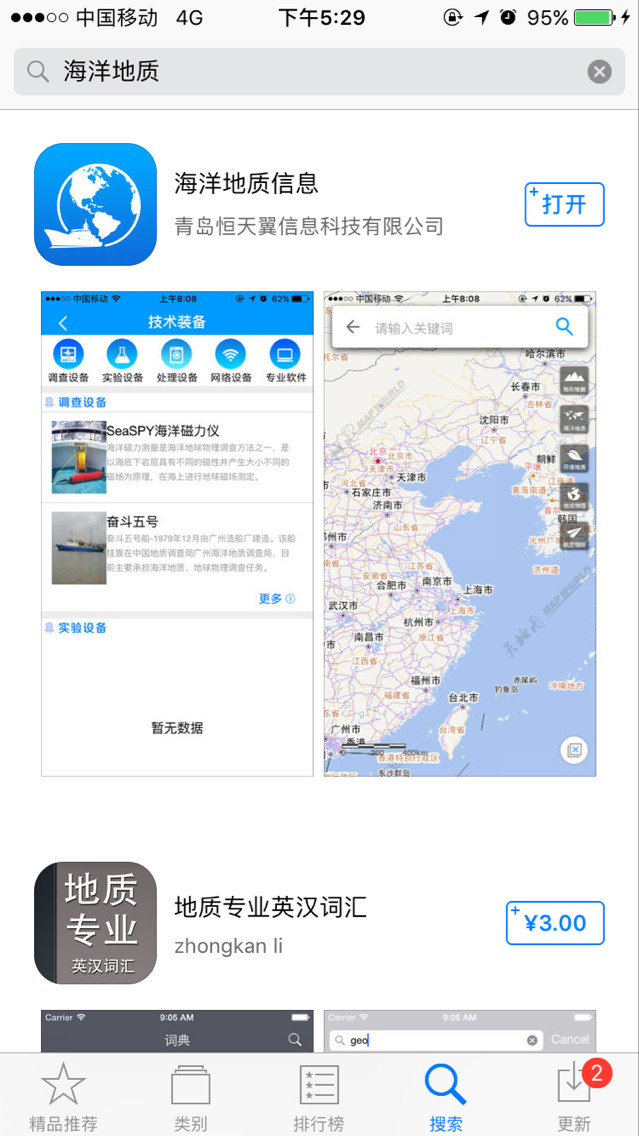Switch to the 类别 tab

pos(191,1095)
